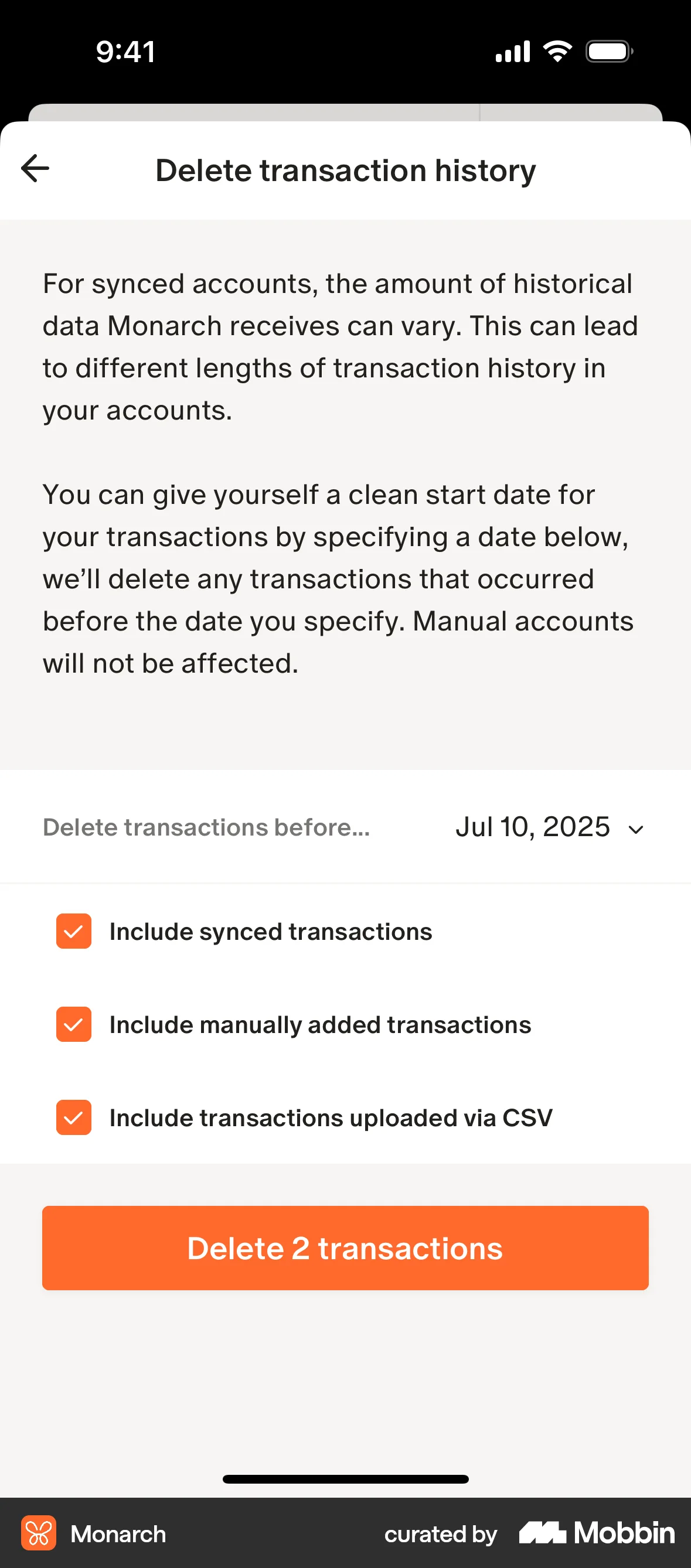Tap the Delete transactions before label

pyautogui.click(x=206, y=828)
